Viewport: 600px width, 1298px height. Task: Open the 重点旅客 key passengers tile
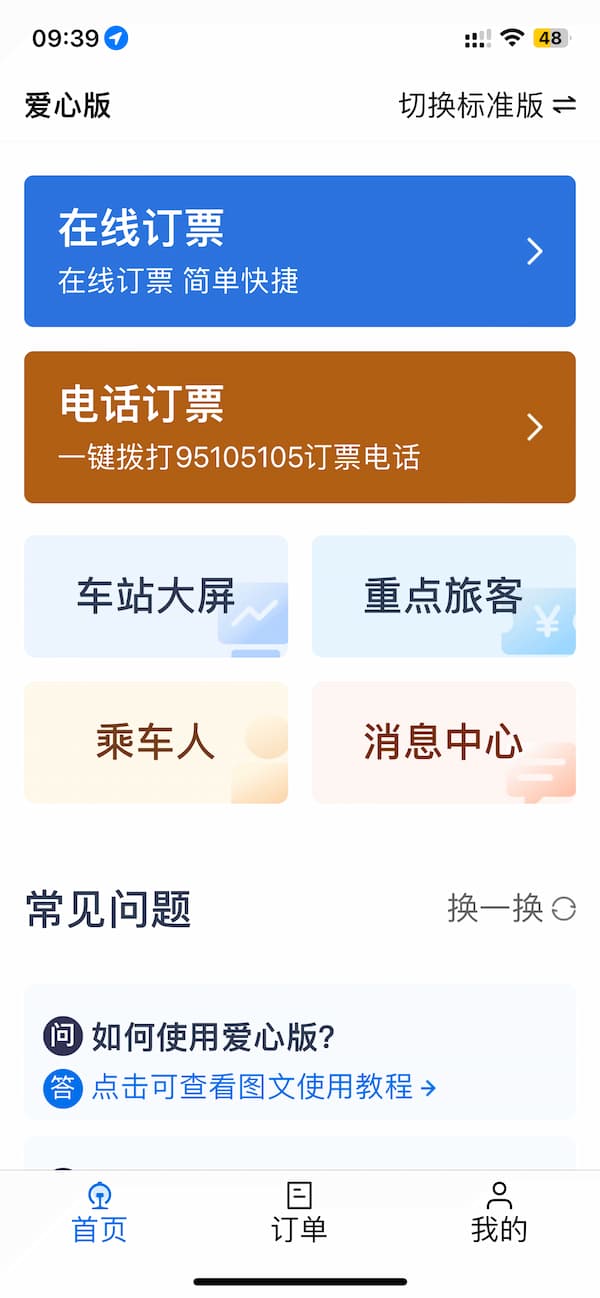pos(443,597)
